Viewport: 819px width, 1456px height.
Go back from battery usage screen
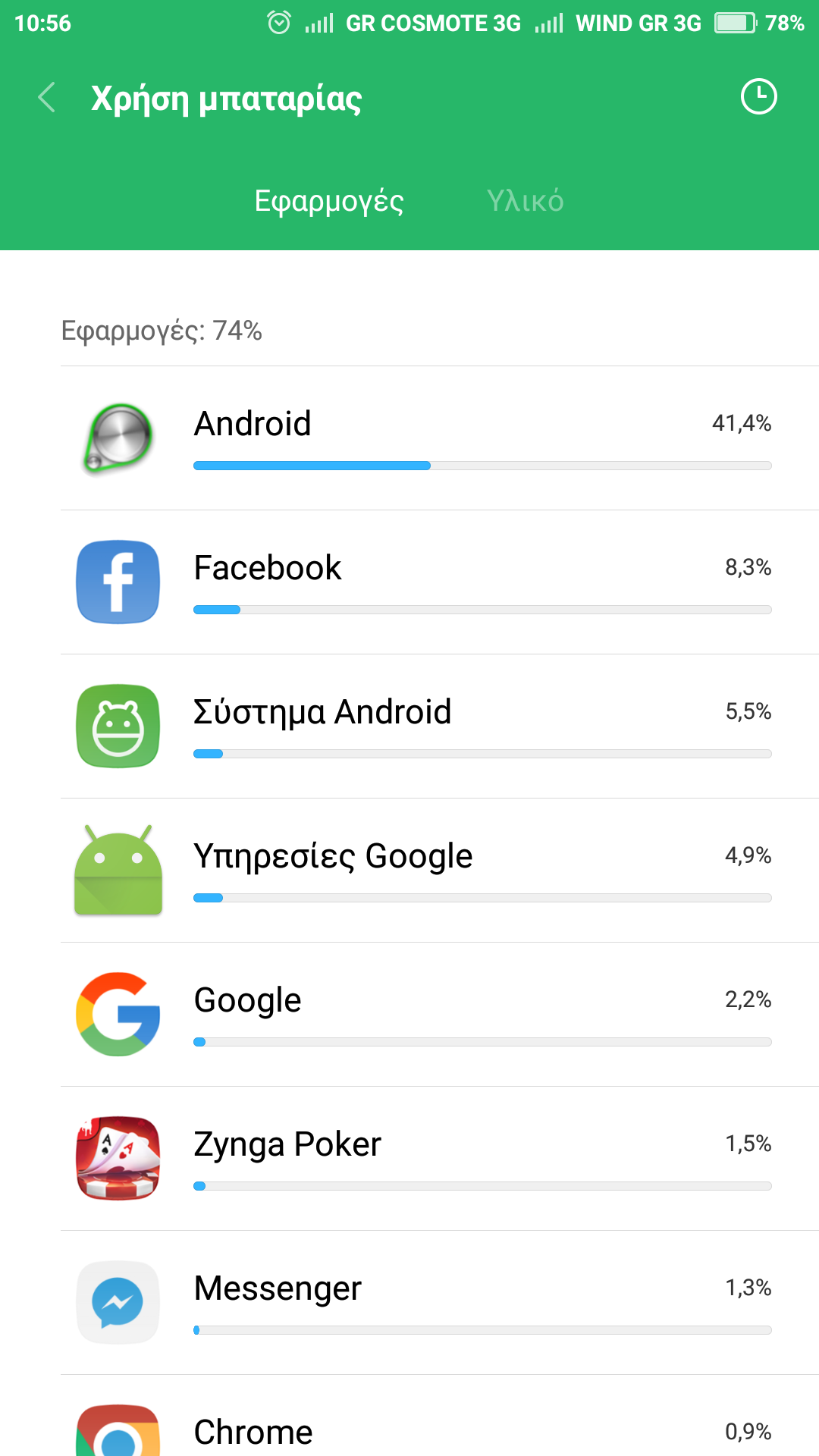click(47, 98)
